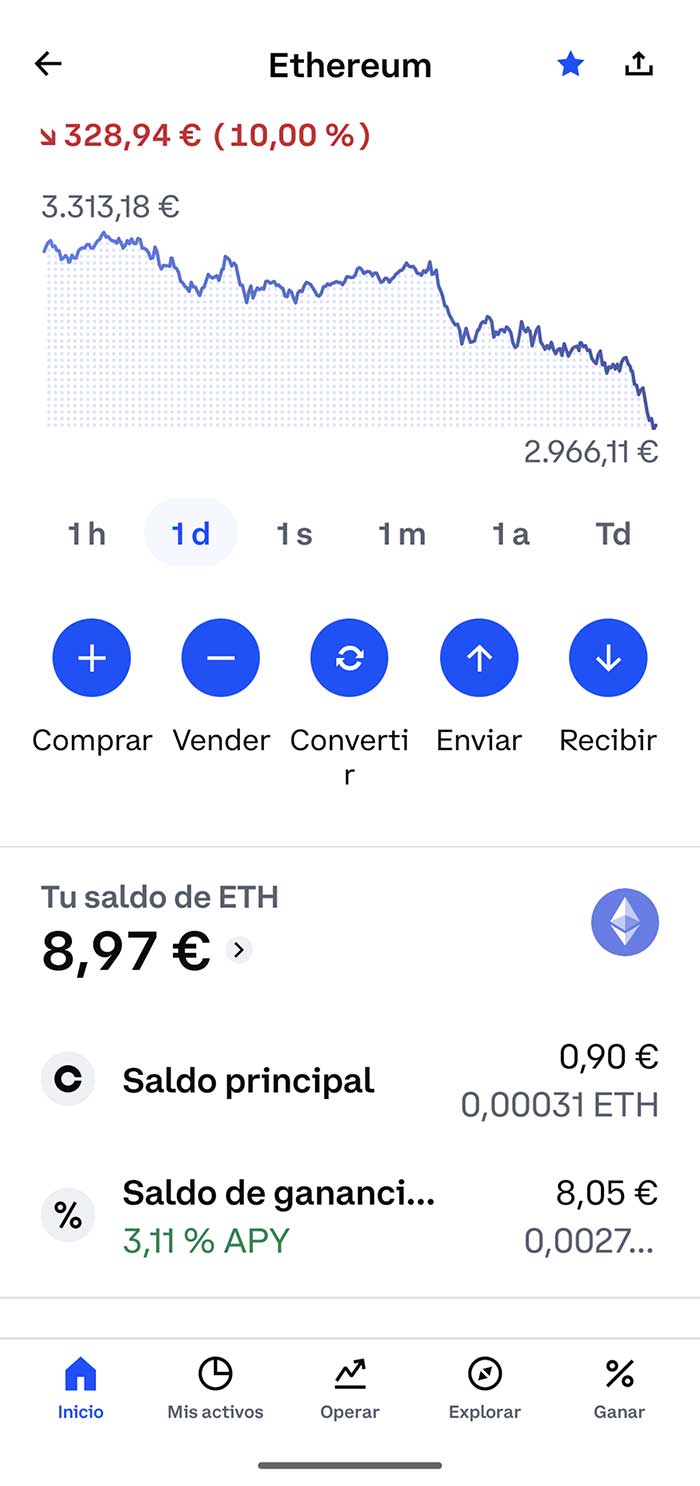Toggle the favorite star for Ethereum
The height and width of the screenshot is (1486, 700).
(570, 65)
